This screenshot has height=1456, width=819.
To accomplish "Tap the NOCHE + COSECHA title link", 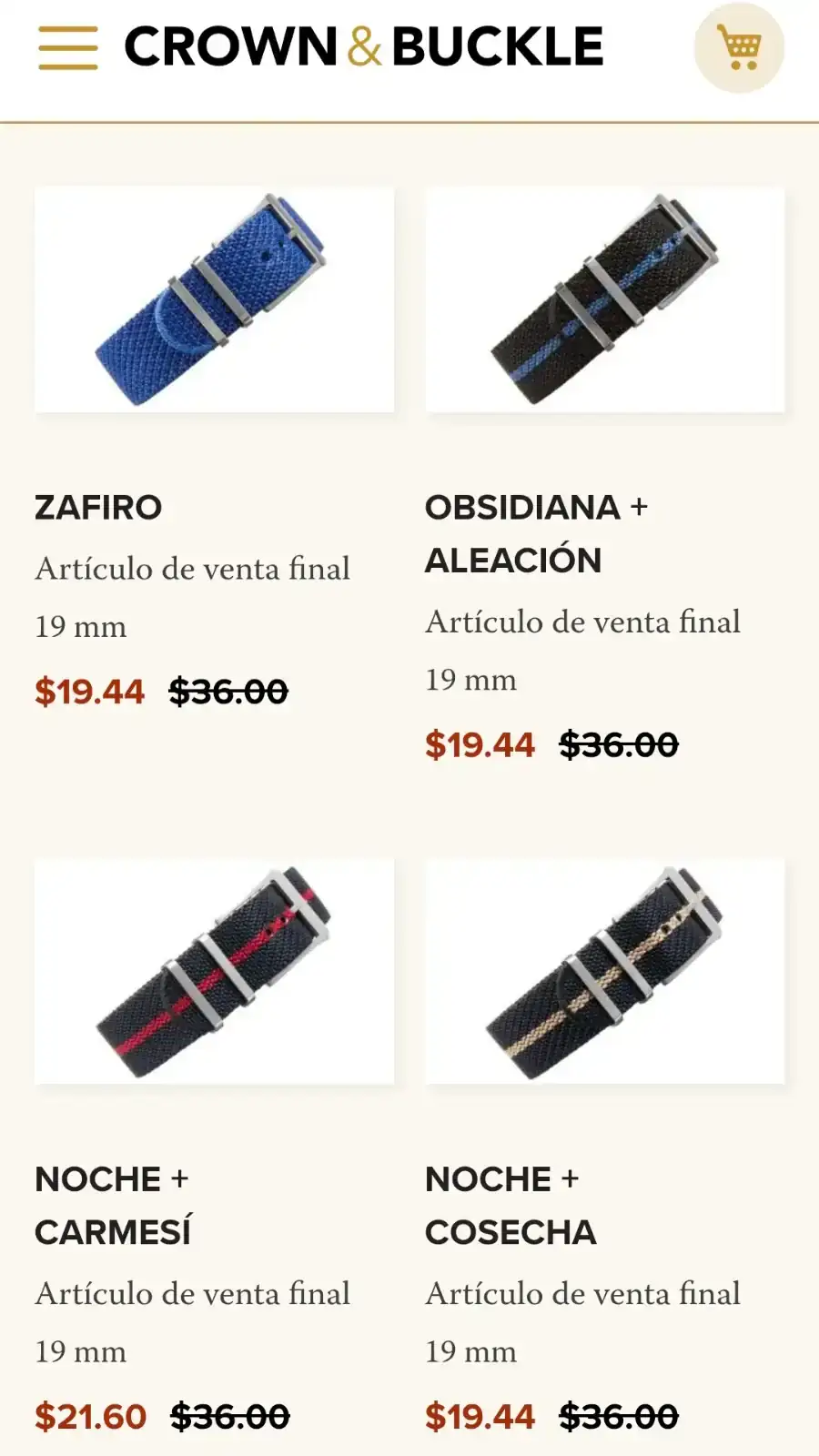I will [510, 1205].
